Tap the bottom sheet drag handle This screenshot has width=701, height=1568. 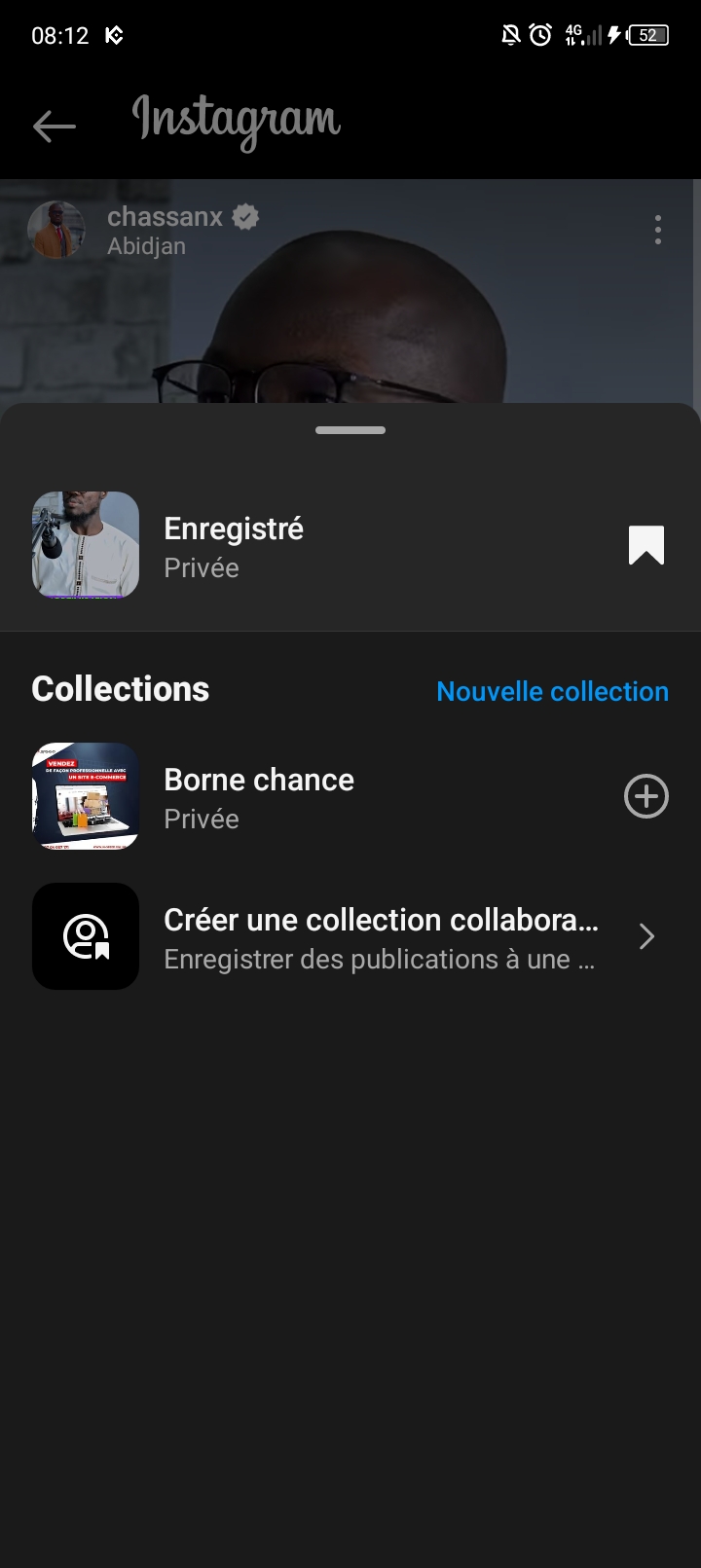tap(350, 430)
